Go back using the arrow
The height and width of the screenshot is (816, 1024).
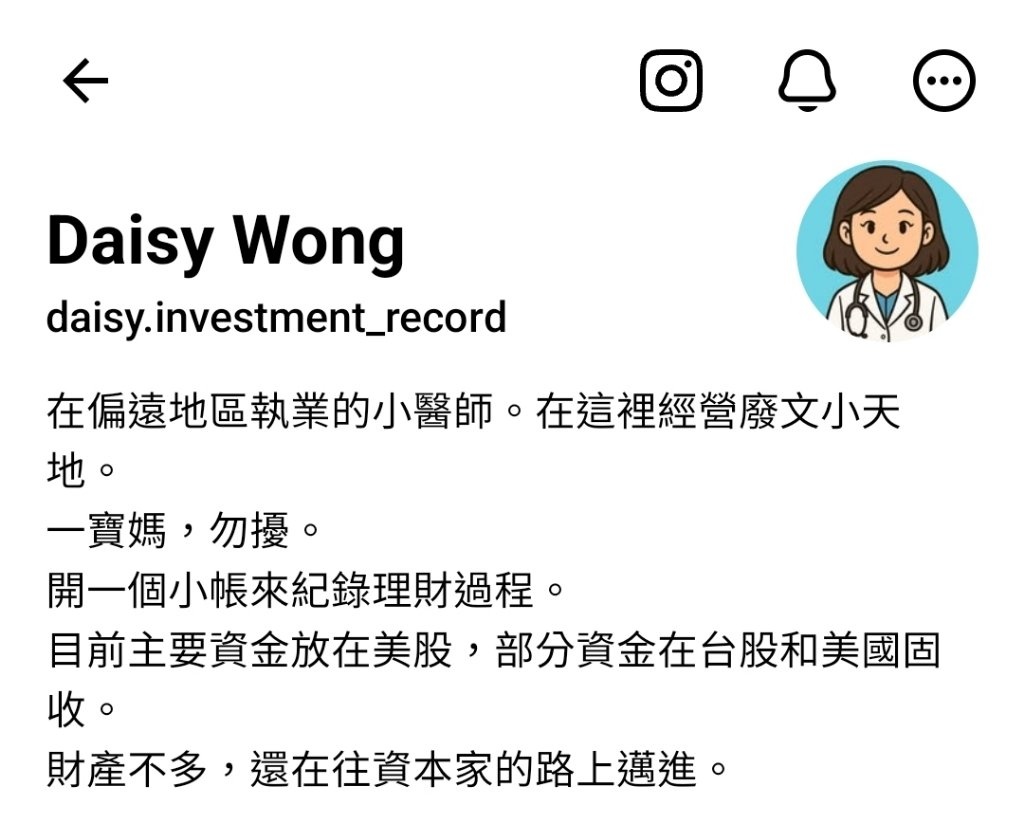click(86, 81)
